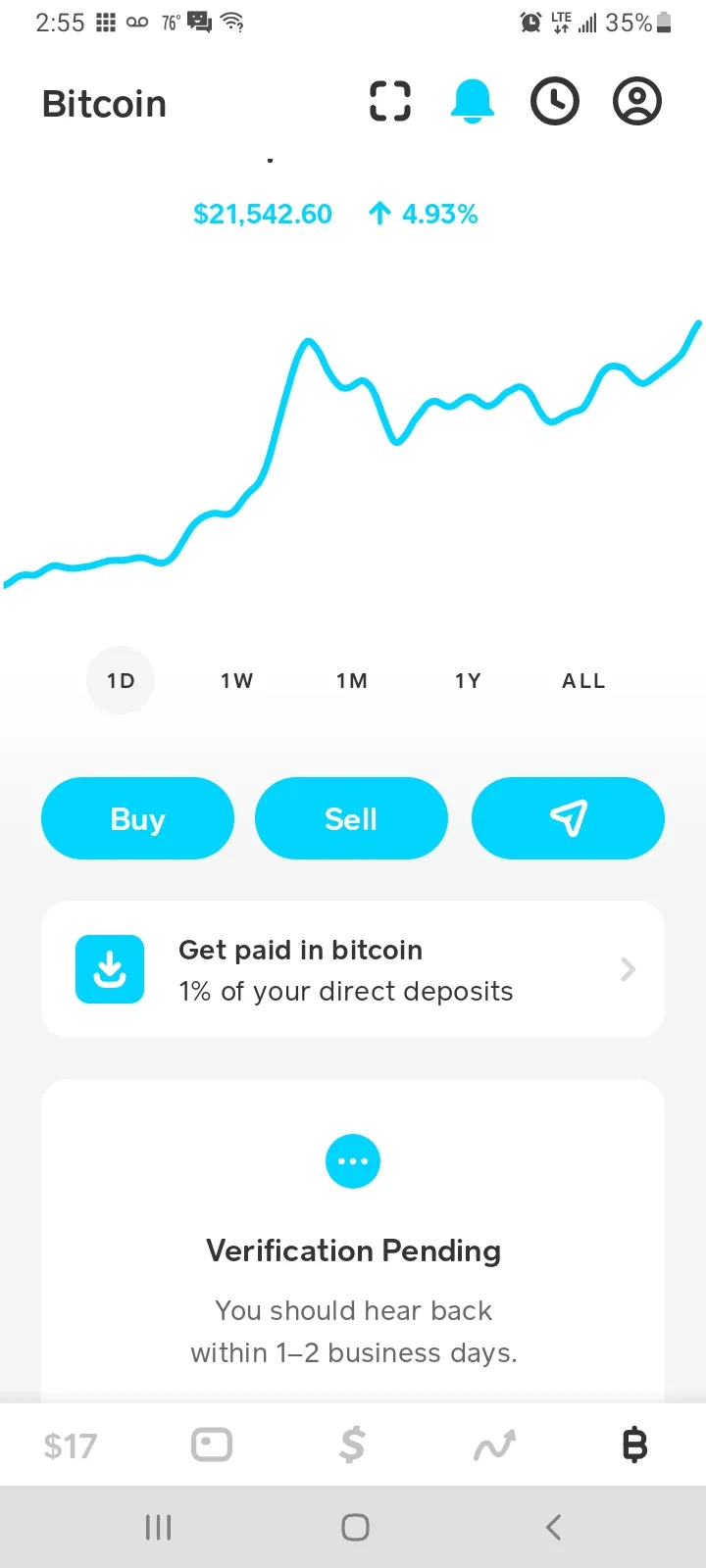Switch chart to 1W range
Viewport: 706px width, 1568px height.
236,680
